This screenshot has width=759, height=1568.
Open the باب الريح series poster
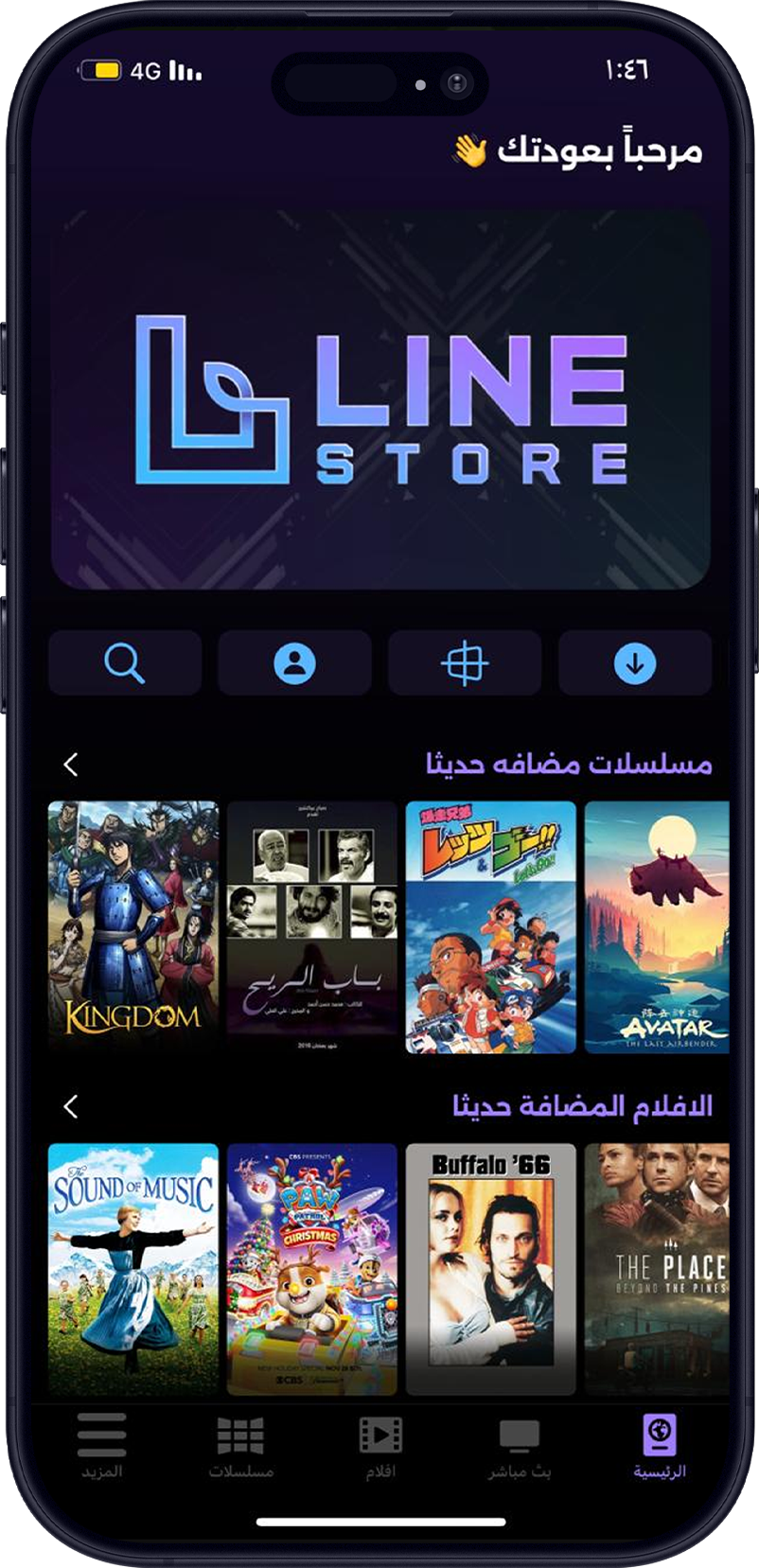[312, 927]
